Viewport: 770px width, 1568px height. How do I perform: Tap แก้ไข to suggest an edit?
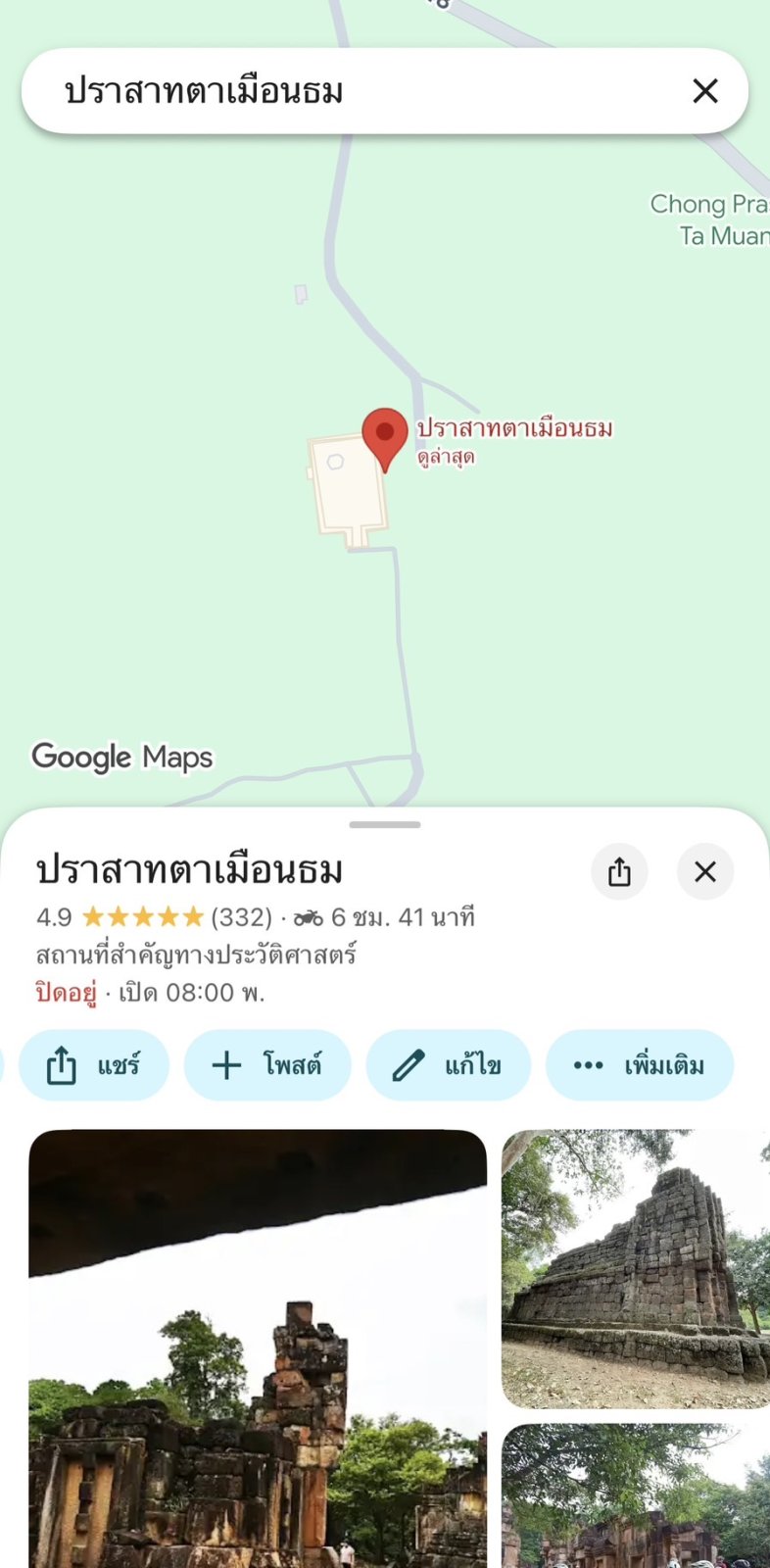[448, 1065]
